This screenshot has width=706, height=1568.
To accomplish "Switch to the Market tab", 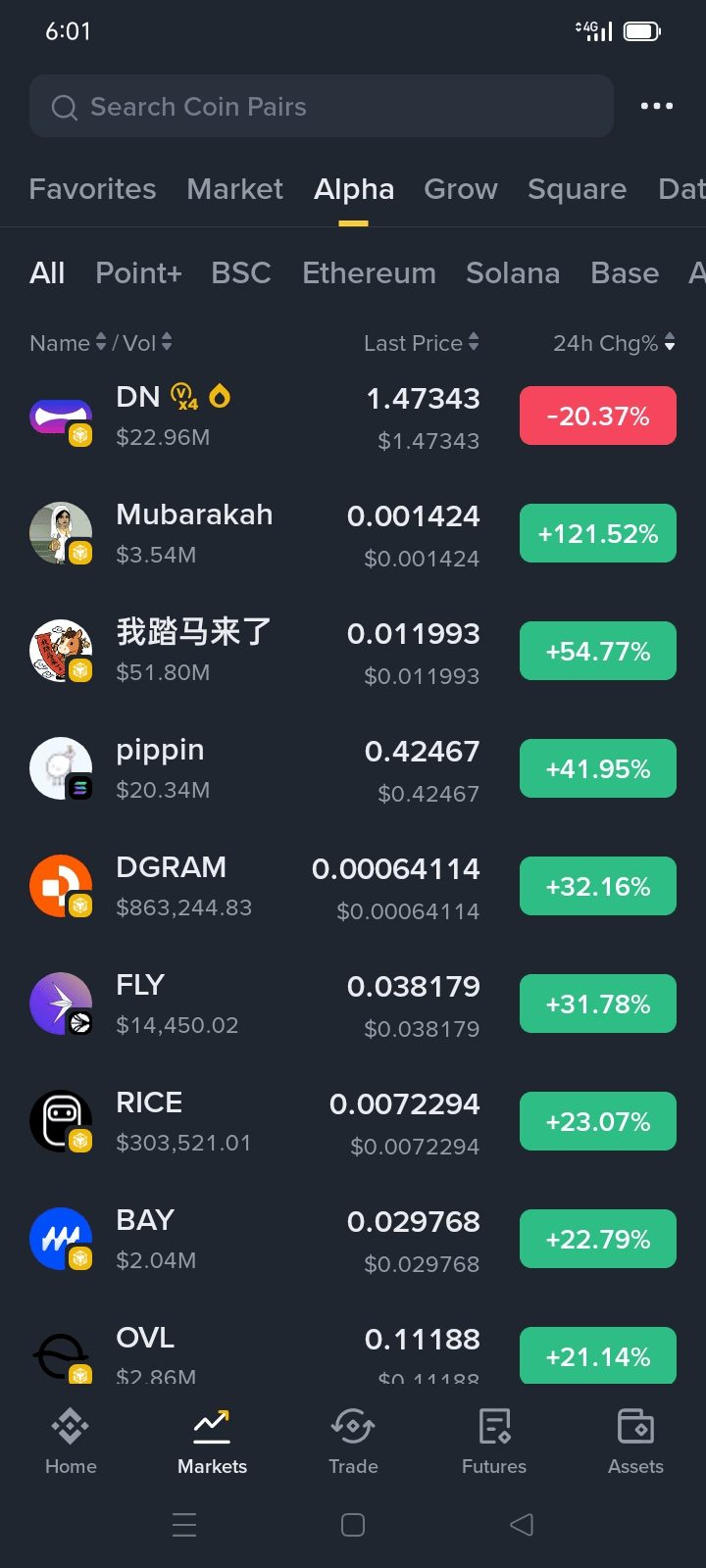I will tap(235, 189).
